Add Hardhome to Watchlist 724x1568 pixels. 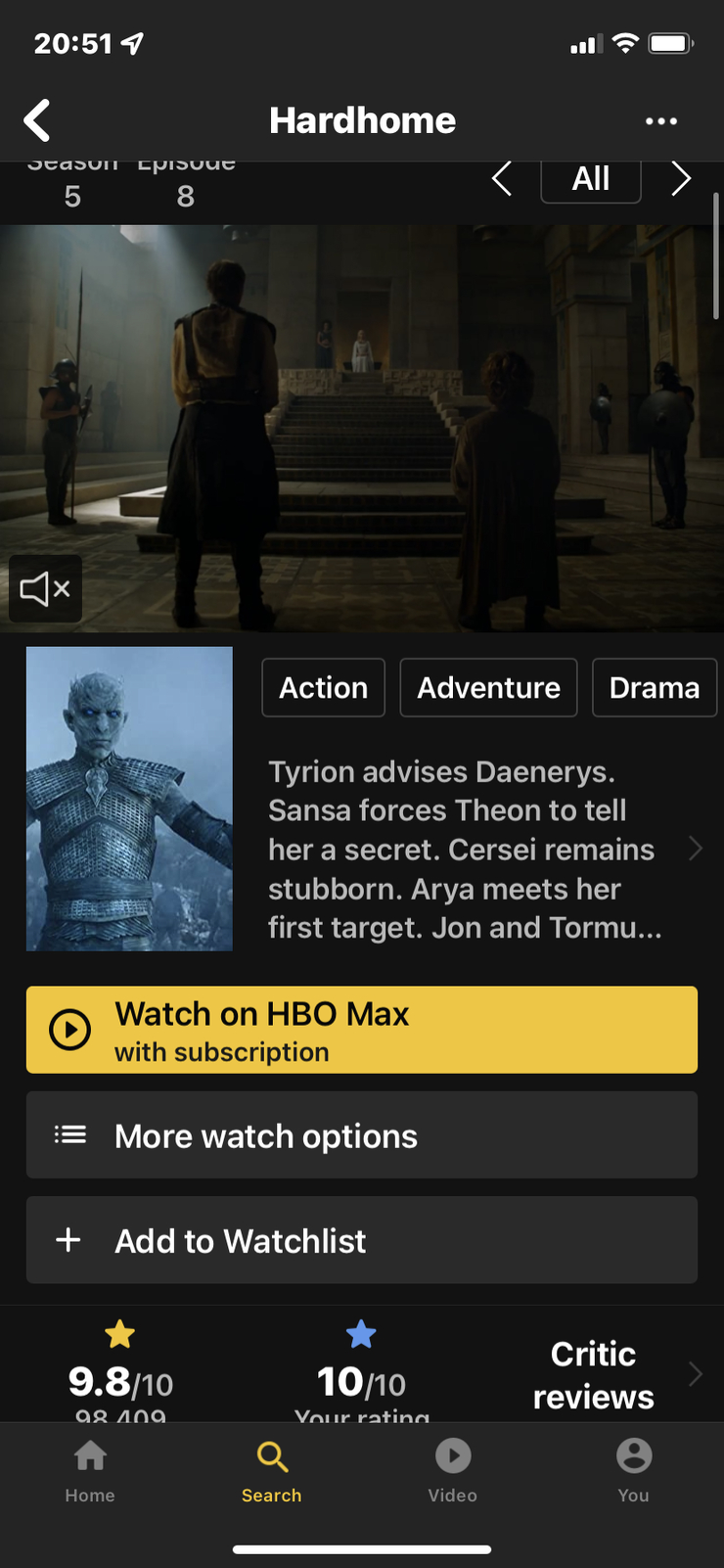click(x=362, y=1240)
